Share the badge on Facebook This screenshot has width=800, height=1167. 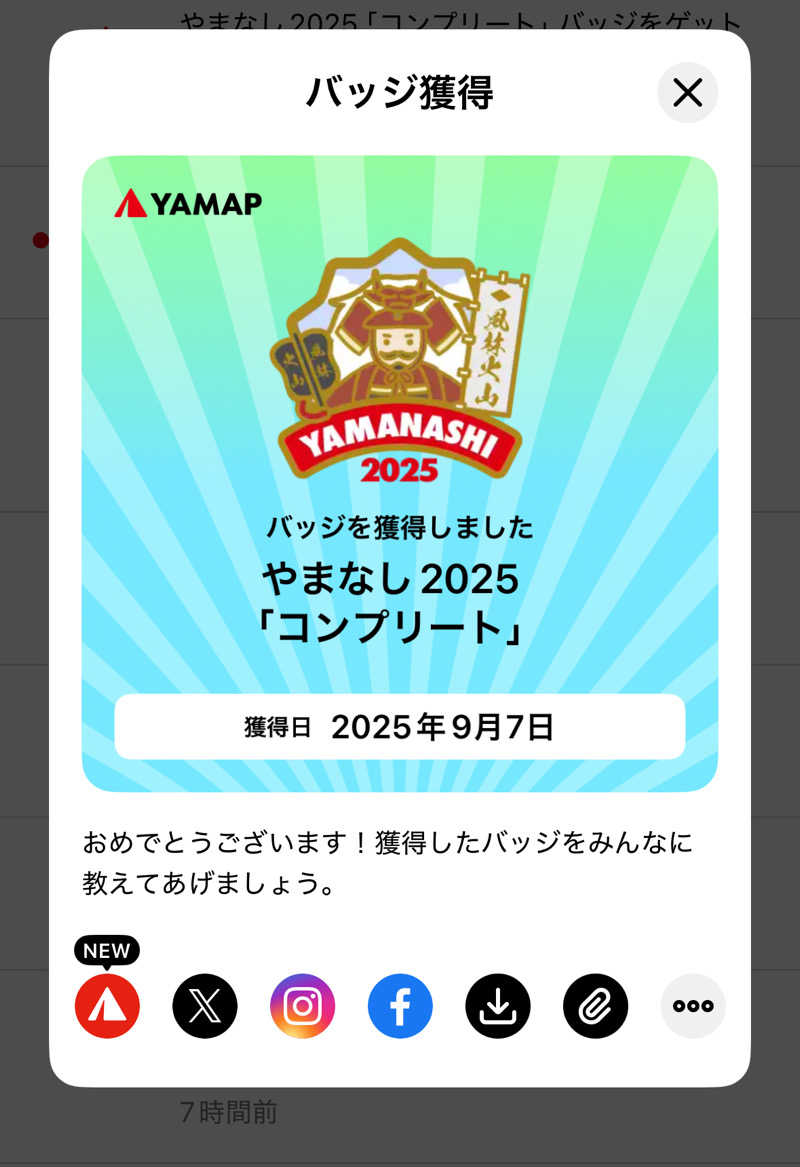400,1006
